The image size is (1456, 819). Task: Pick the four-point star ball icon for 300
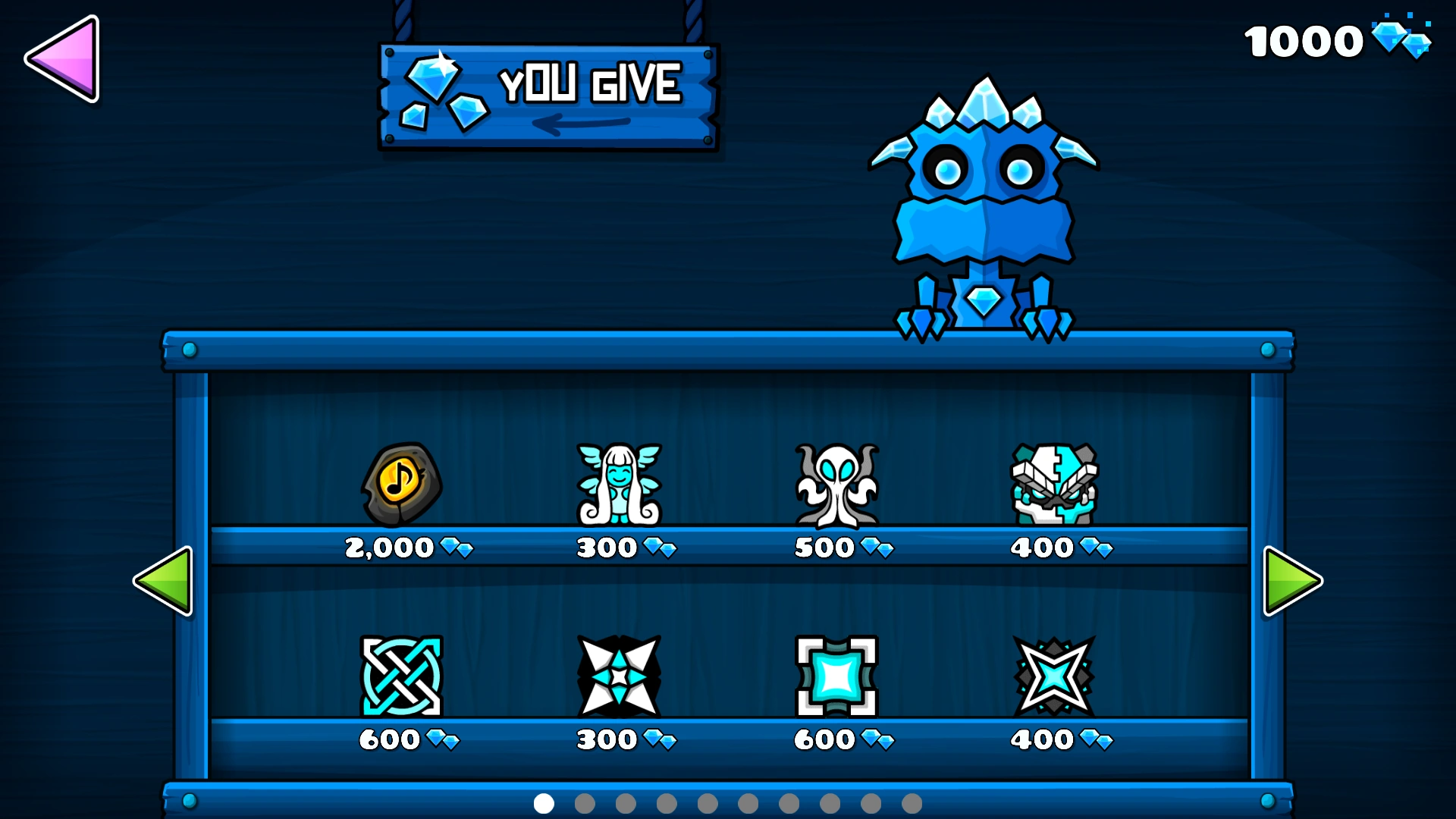pyautogui.click(x=619, y=676)
